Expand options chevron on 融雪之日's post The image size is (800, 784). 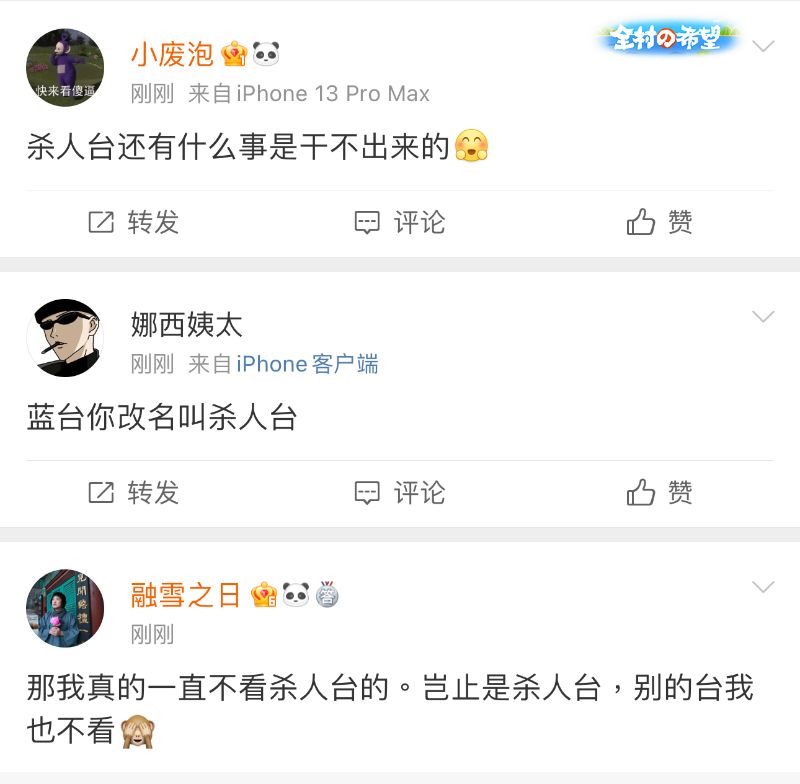click(763, 587)
